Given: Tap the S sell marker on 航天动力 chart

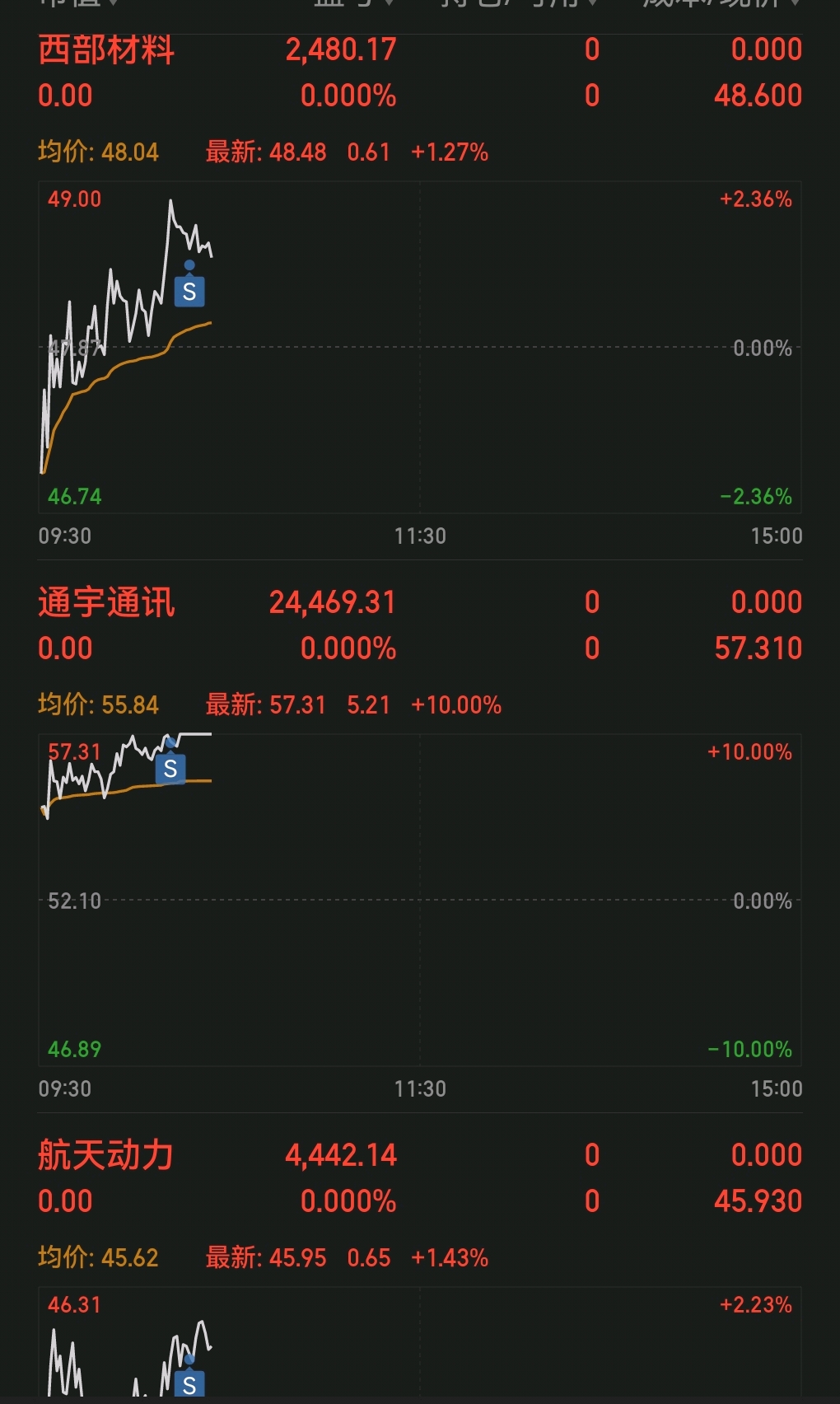Looking at the screenshot, I should click(x=189, y=1384).
